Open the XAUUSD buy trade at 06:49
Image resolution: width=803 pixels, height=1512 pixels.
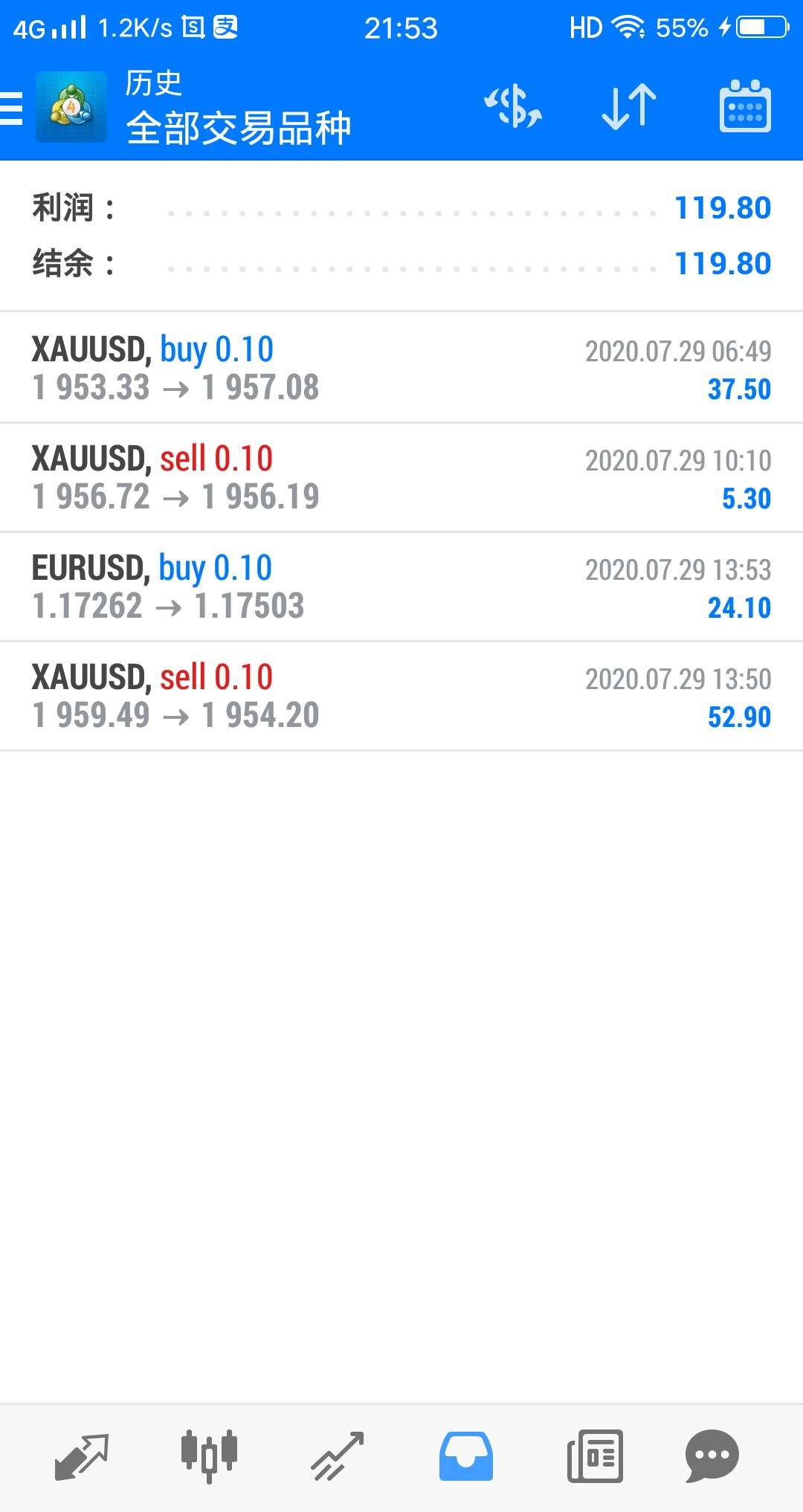(401, 368)
